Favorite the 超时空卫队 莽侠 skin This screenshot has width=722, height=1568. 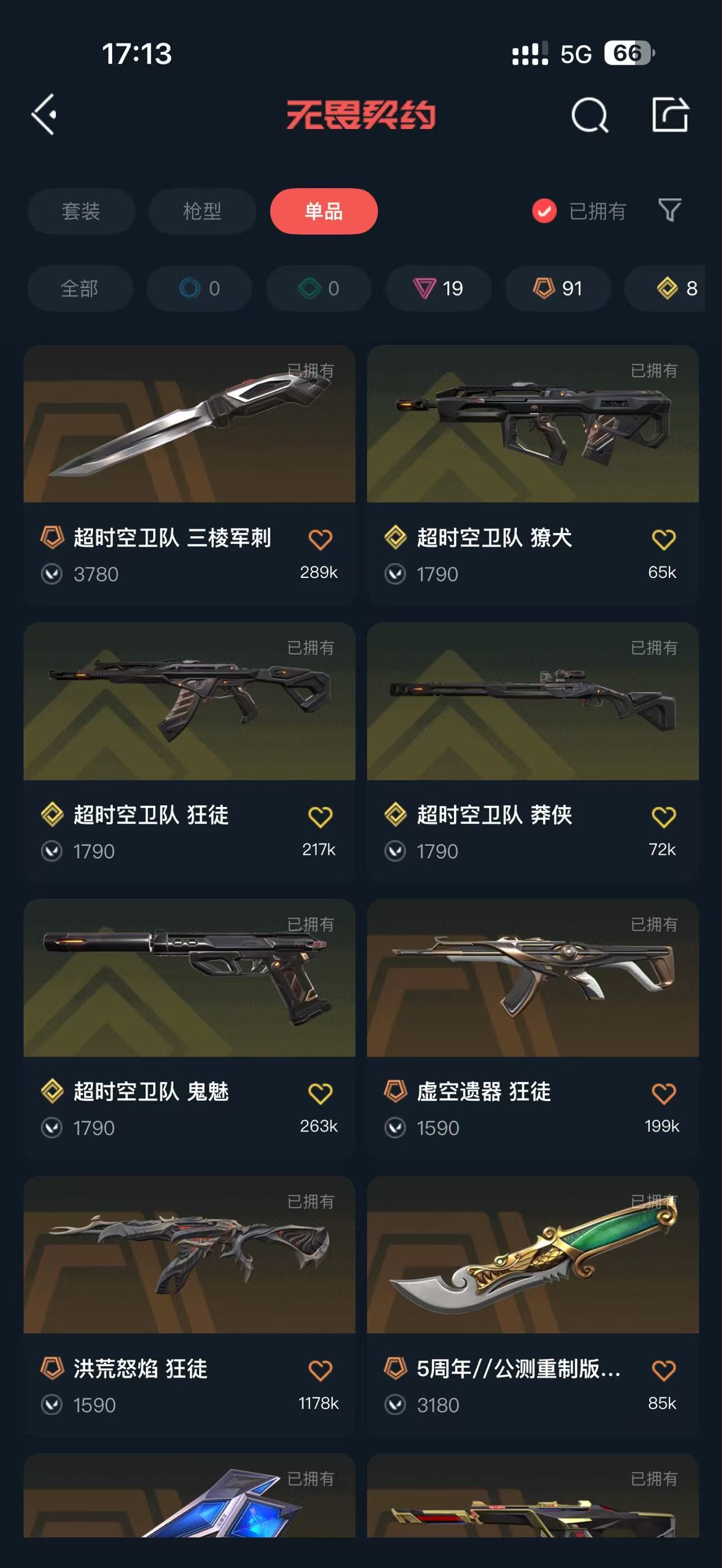(663, 817)
